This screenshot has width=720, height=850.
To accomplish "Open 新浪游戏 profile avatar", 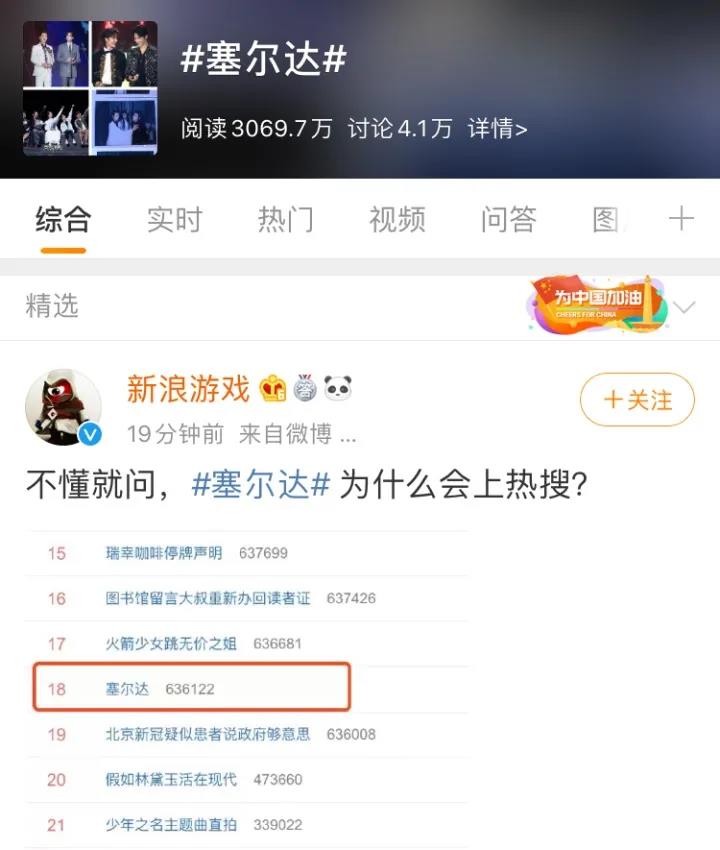I will click(x=63, y=407).
